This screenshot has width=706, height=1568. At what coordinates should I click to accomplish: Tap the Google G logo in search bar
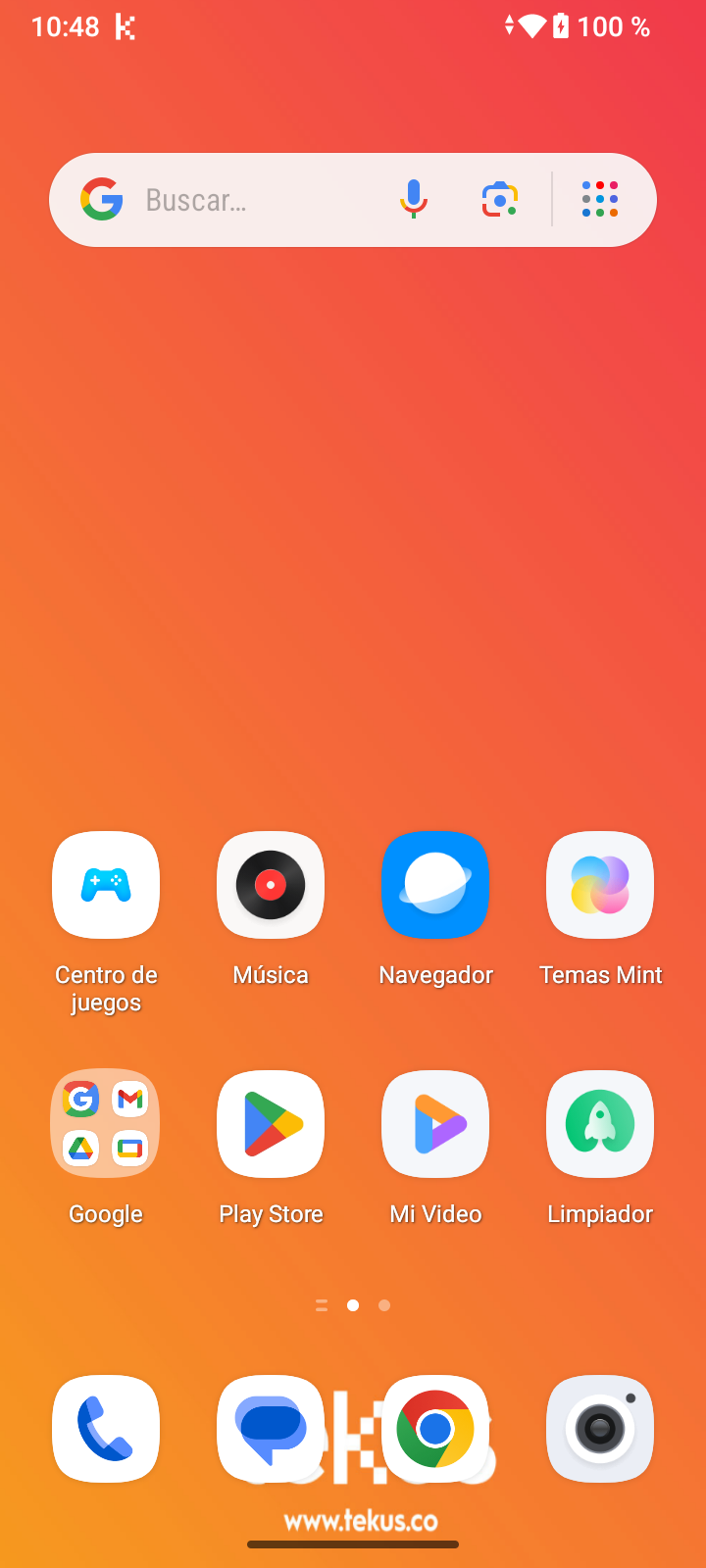point(101,199)
